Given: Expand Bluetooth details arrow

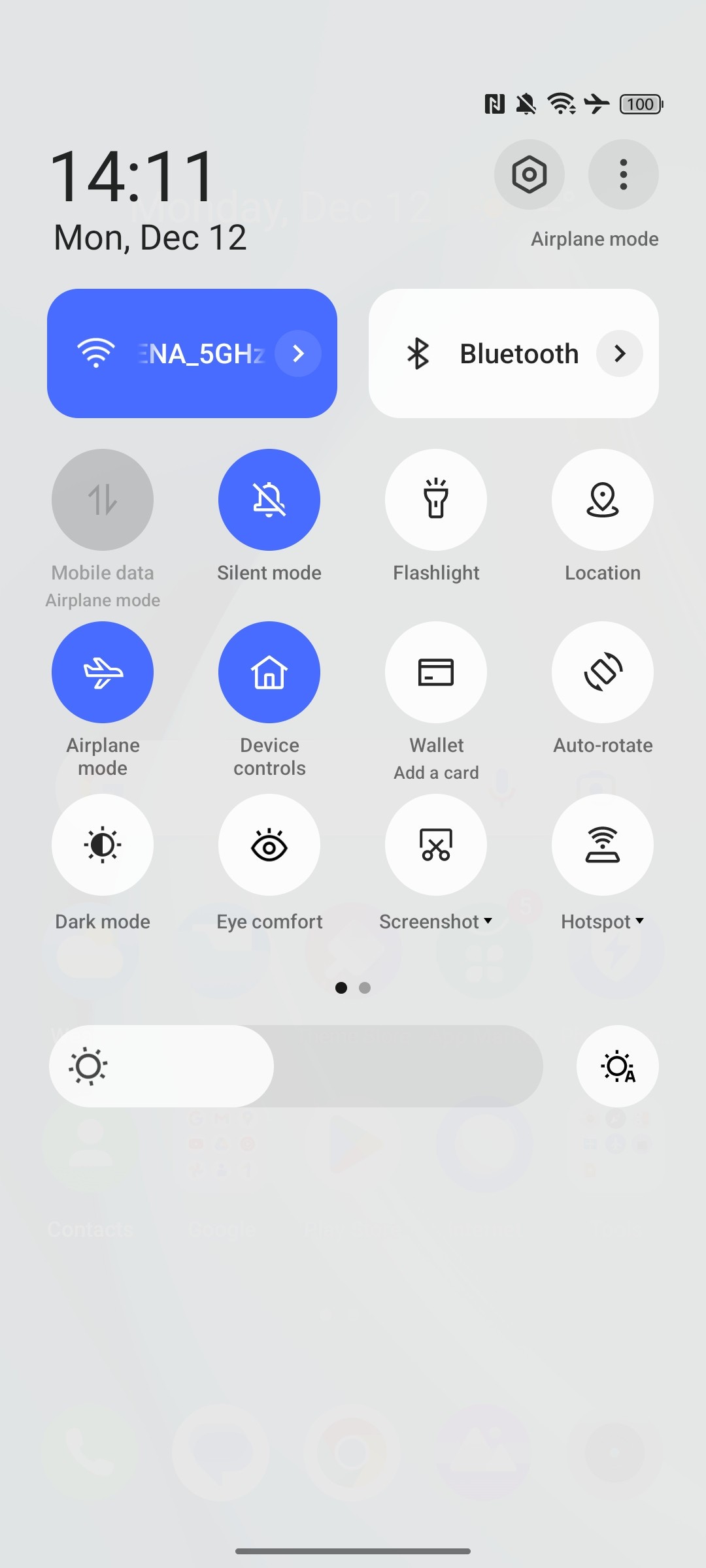Looking at the screenshot, I should (x=620, y=353).
